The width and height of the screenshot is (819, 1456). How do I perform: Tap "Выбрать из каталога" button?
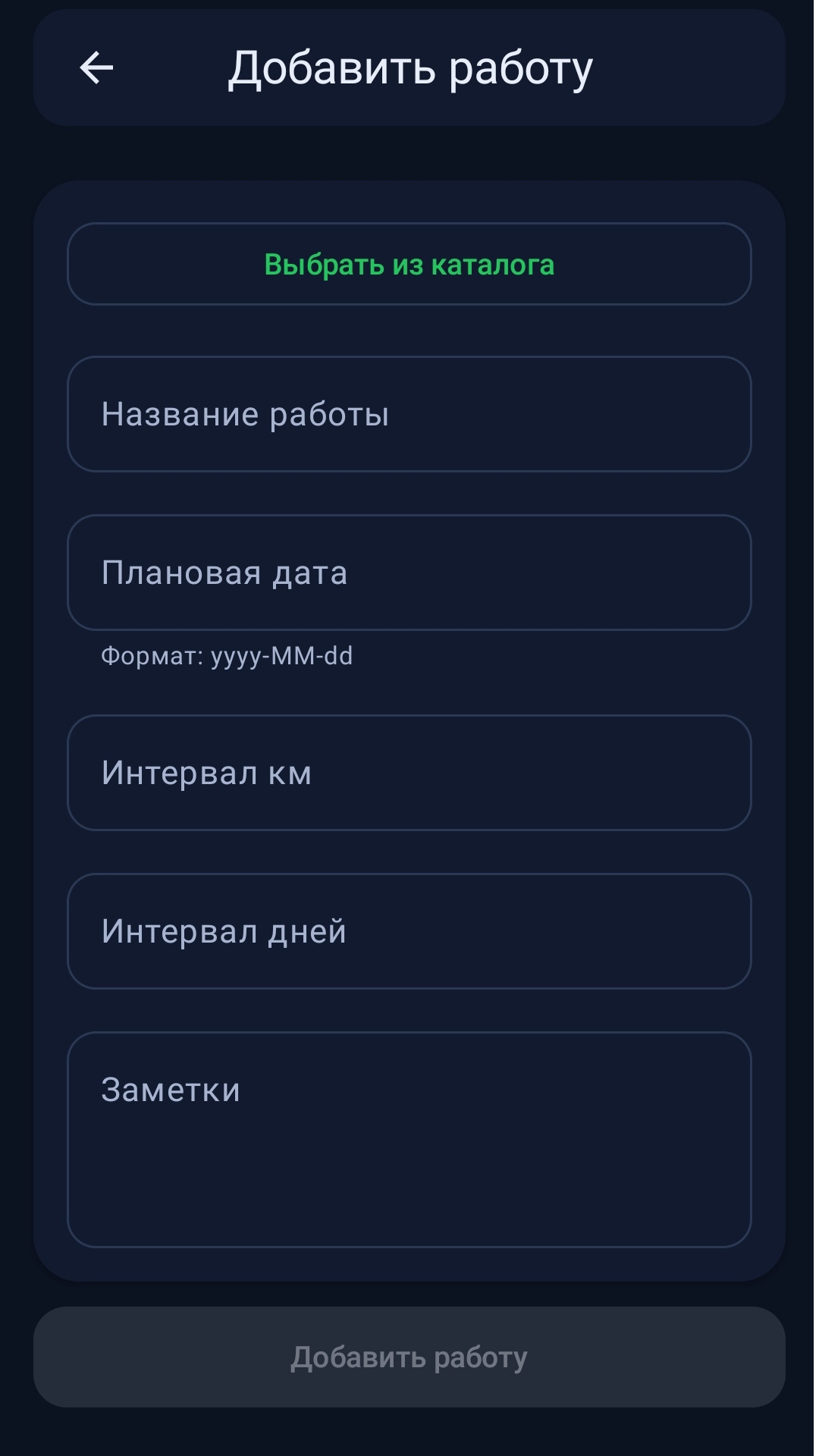[409, 265]
